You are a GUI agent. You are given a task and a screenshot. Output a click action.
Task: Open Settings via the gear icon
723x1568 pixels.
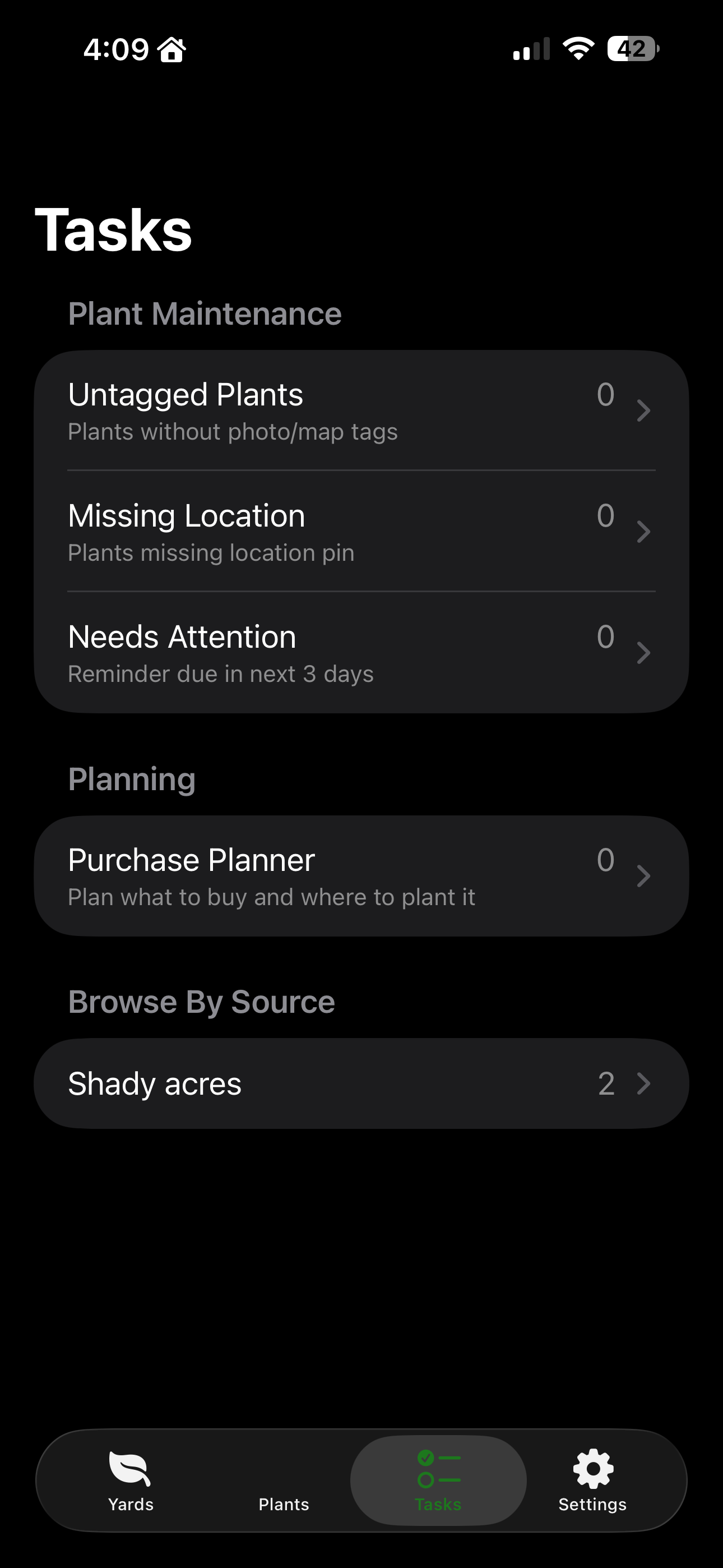[x=592, y=1468]
